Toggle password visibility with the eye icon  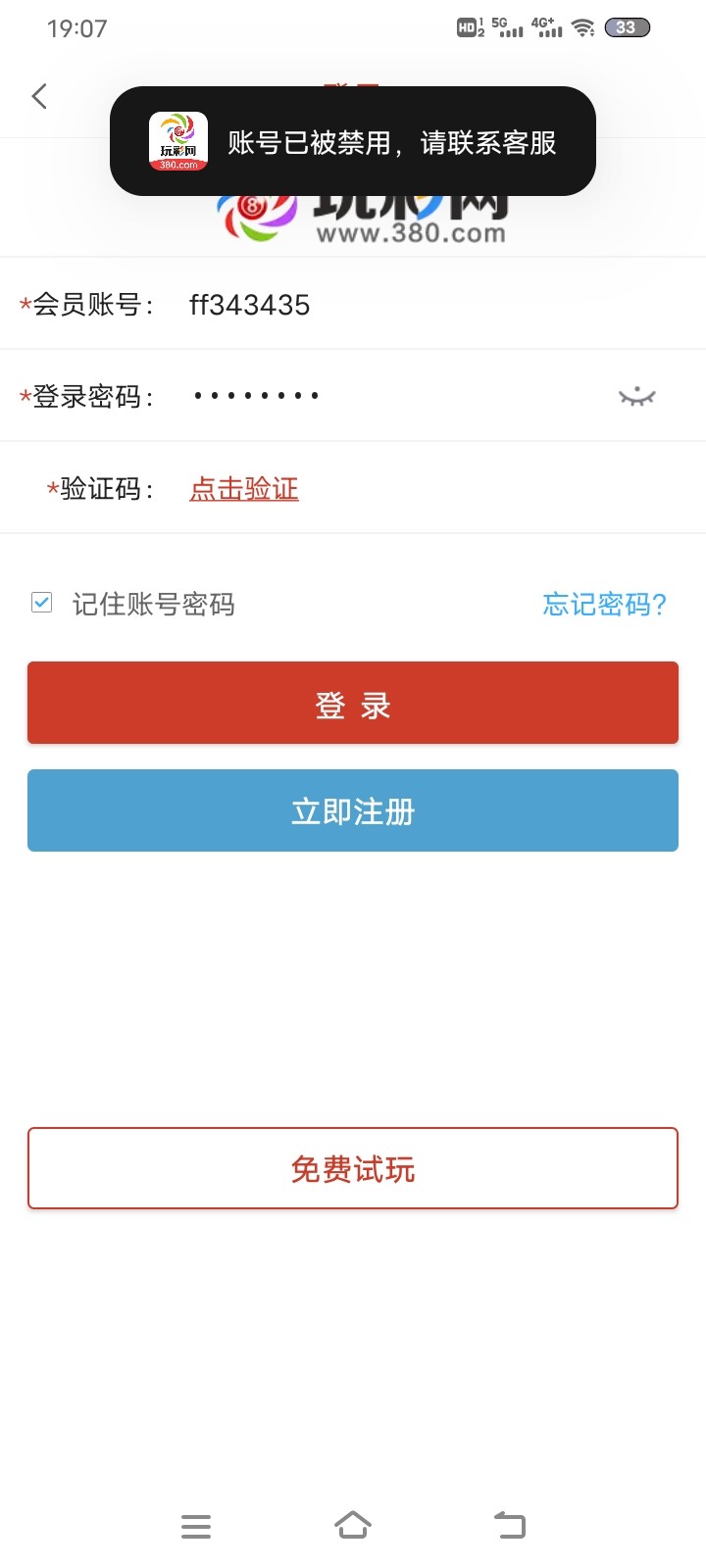point(636,396)
